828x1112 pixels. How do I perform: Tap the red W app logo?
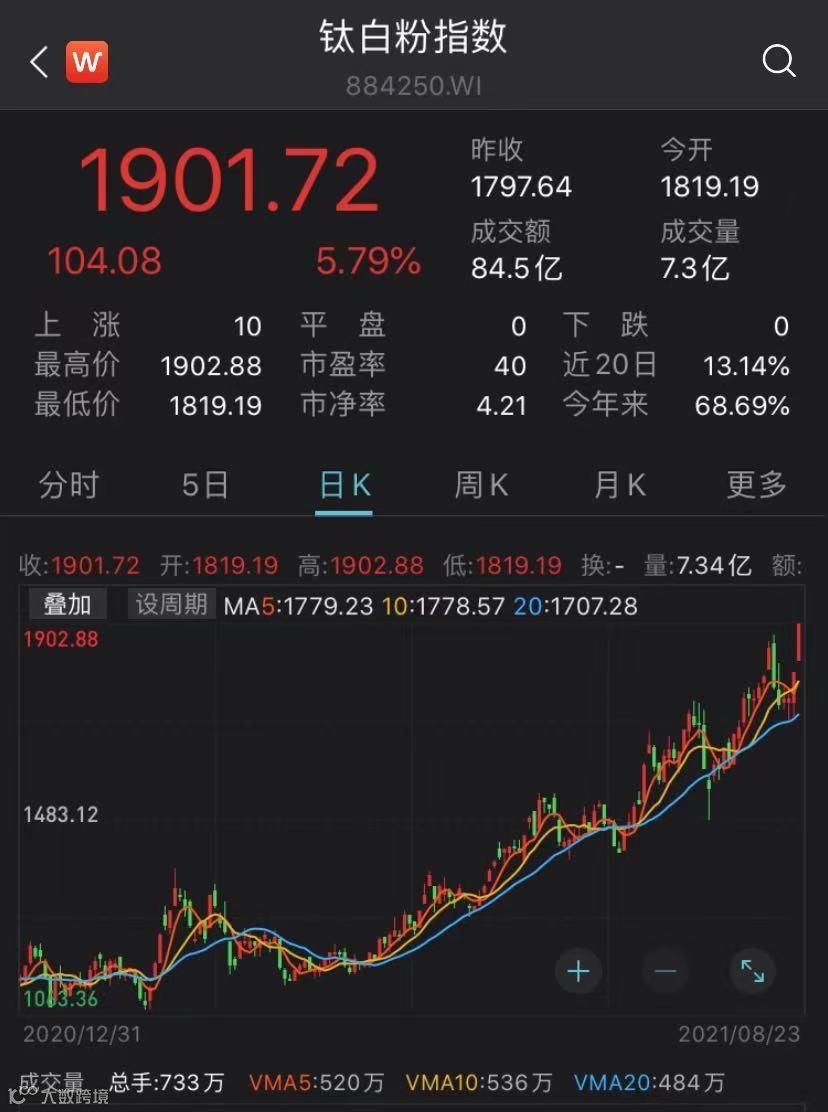coord(87,63)
